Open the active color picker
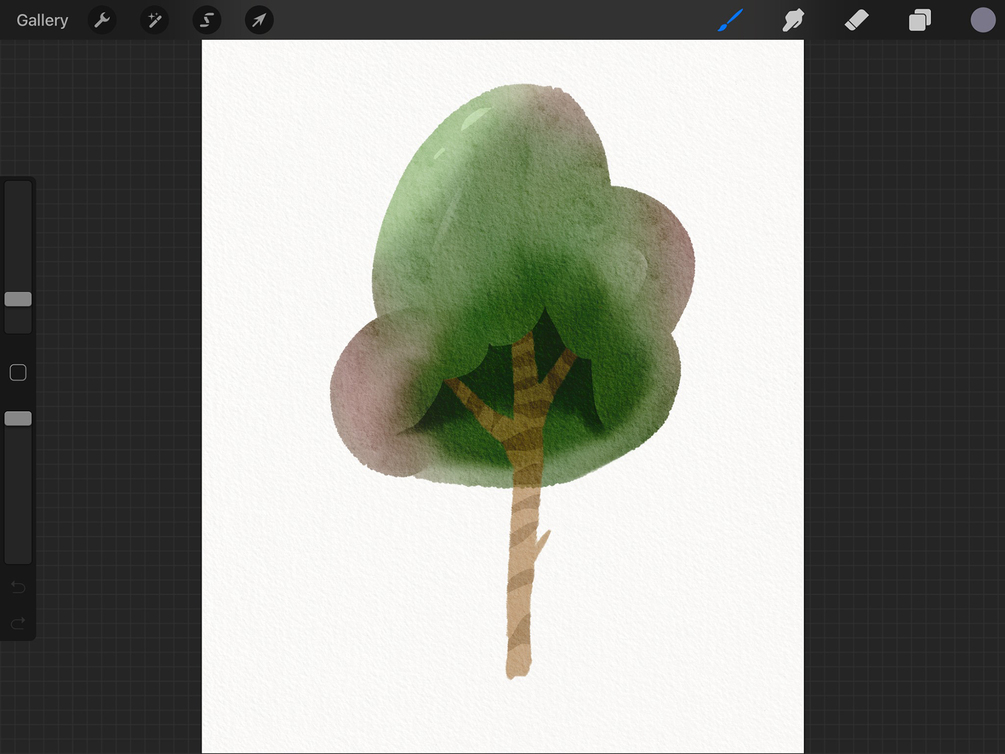Screen dimensions: 1005x754 [982, 20]
